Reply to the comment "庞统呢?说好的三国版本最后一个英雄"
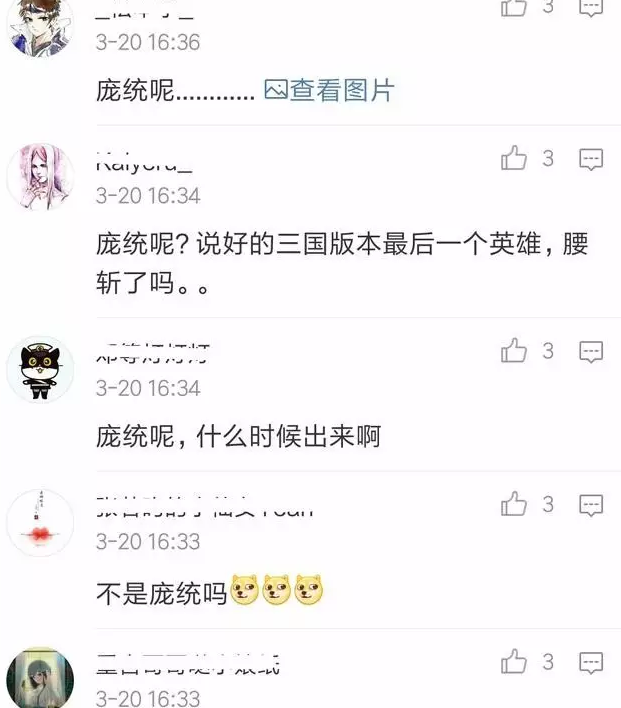The width and height of the screenshot is (621, 708). point(592,159)
